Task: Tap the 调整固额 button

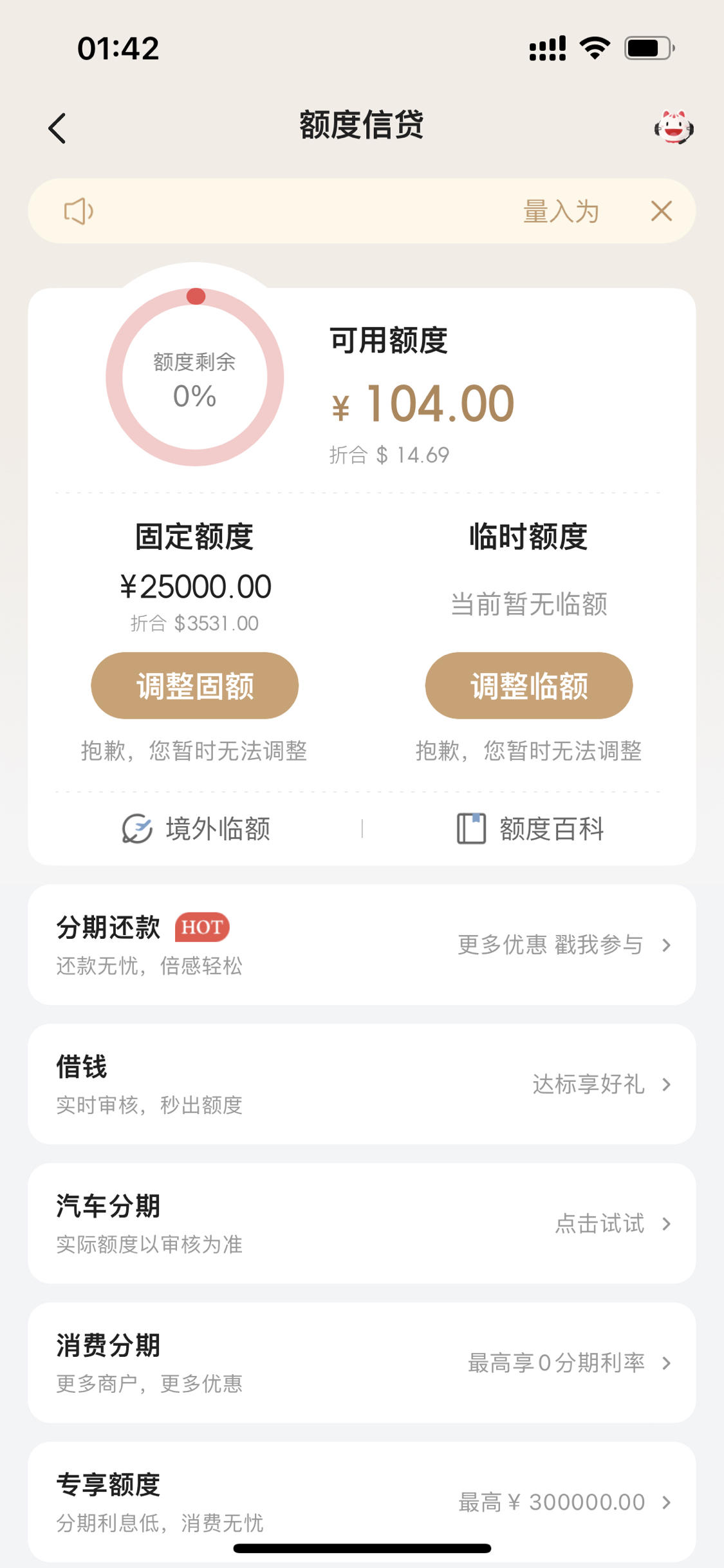Action: (x=195, y=686)
